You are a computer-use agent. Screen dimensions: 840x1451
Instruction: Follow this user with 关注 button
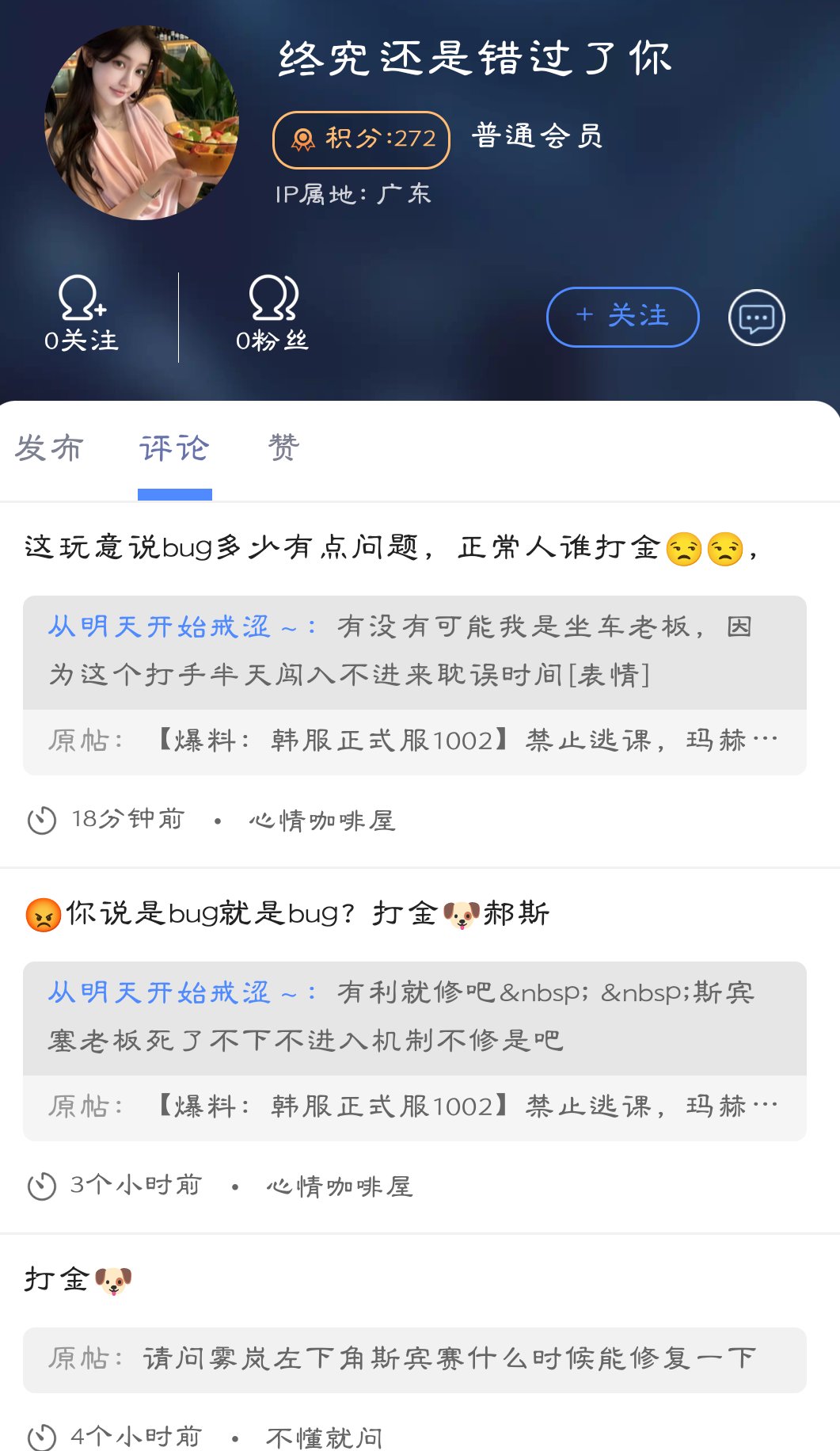622,317
